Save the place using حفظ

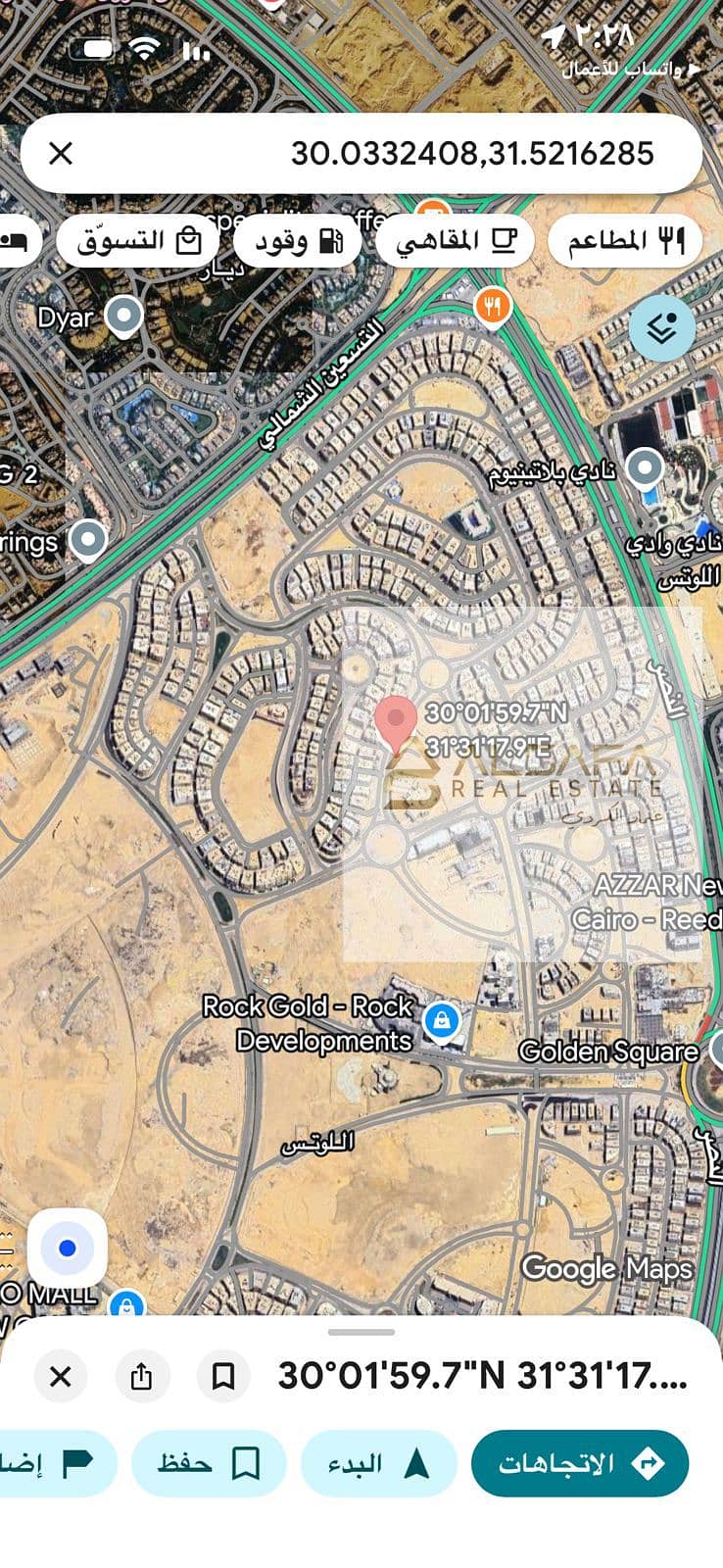click(209, 1463)
